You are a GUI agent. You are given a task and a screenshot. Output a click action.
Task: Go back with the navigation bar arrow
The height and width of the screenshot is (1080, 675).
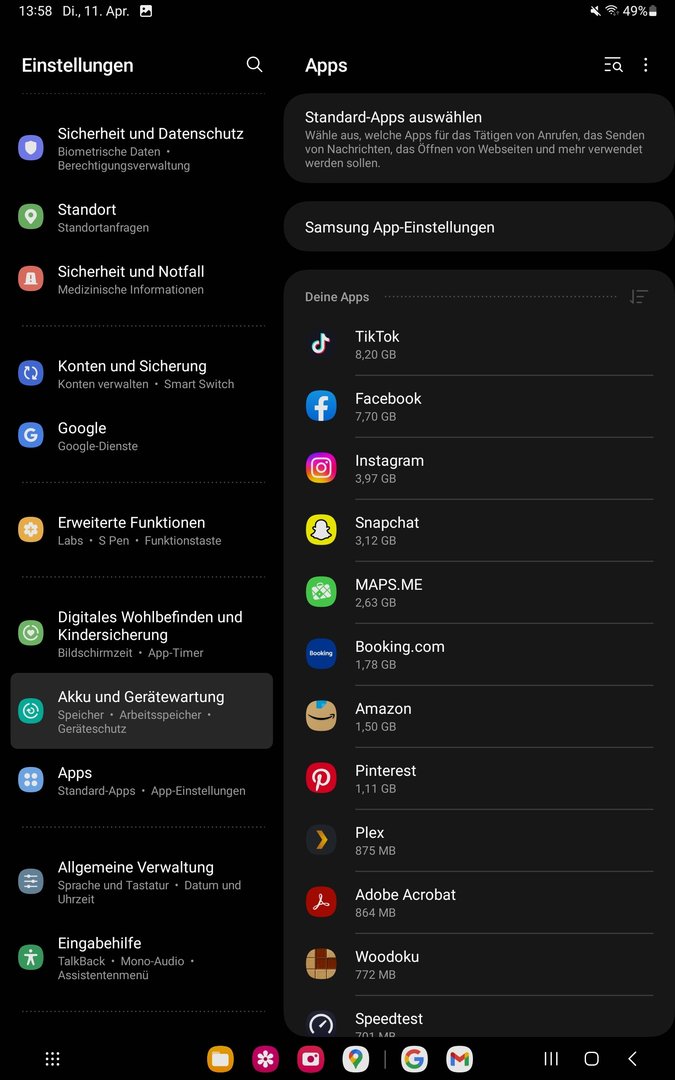(632, 1059)
